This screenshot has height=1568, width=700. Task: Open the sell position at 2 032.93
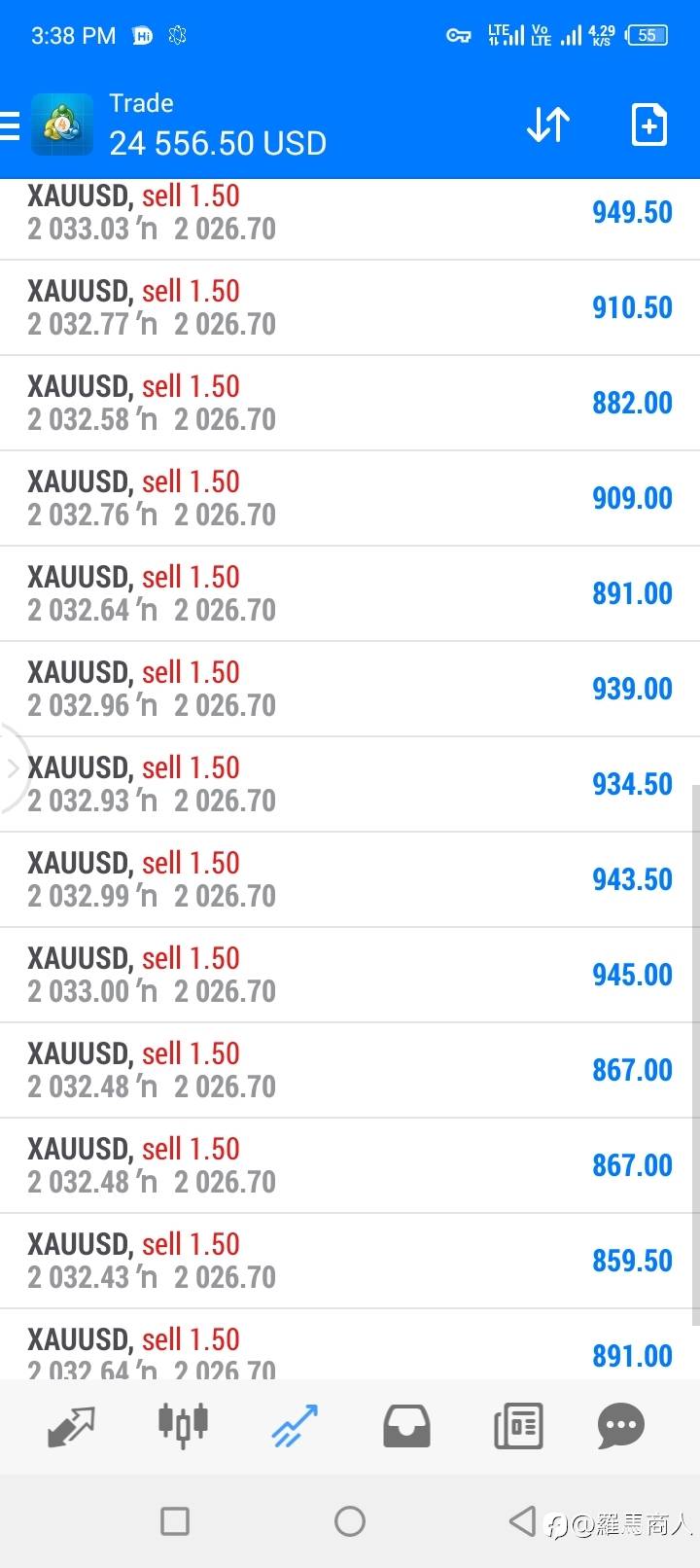pyautogui.click(x=350, y=784)
